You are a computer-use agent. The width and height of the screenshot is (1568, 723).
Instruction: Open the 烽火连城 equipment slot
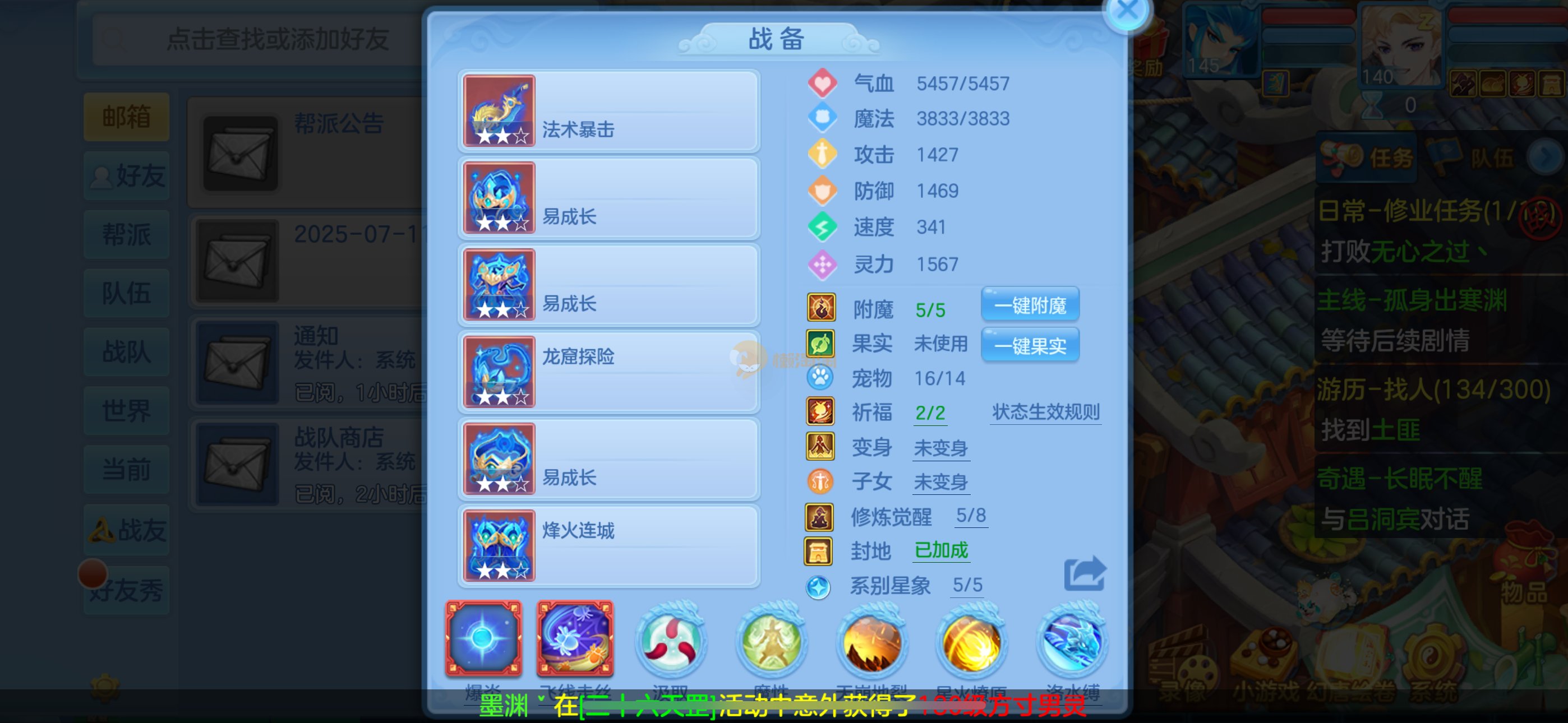click(x=608, y=546)
